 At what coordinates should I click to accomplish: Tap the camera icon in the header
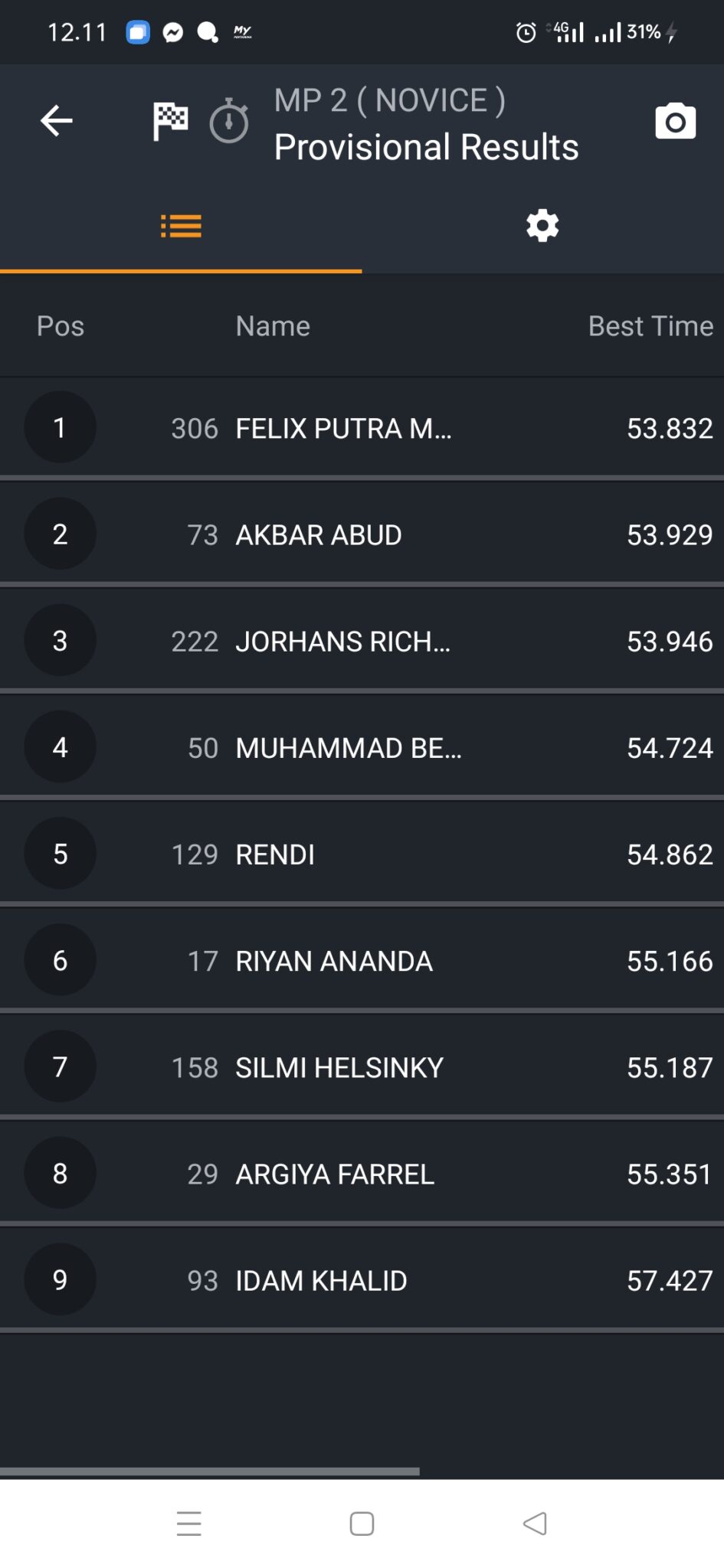point(675,121)
